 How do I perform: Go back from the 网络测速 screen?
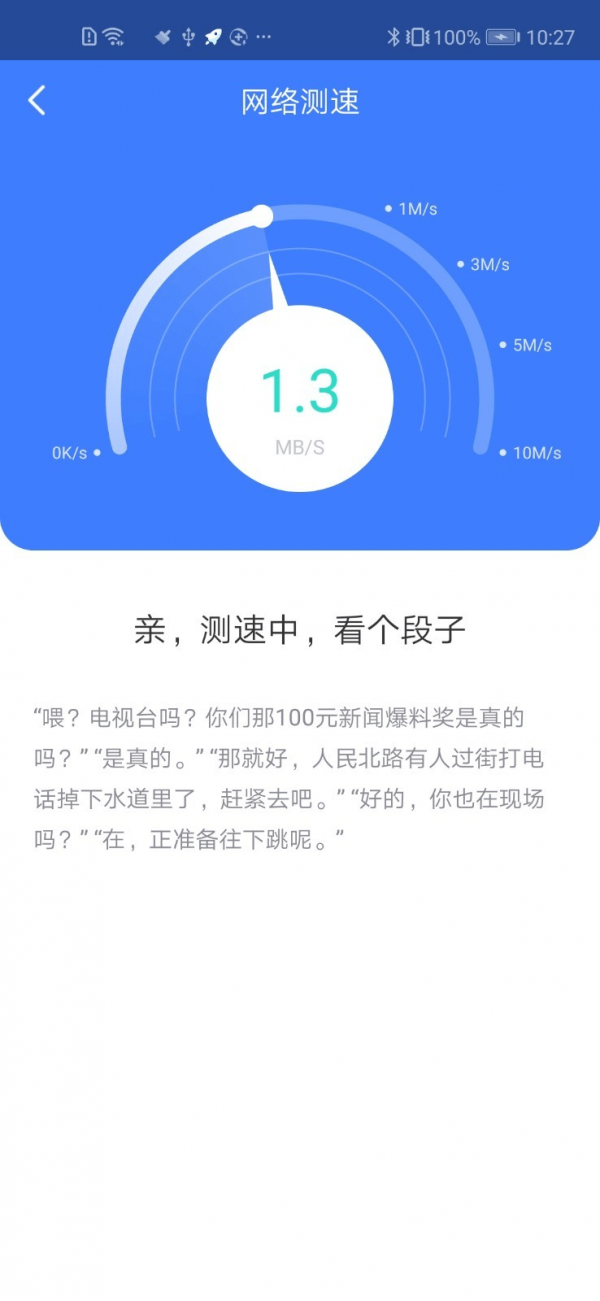point(37,100)
